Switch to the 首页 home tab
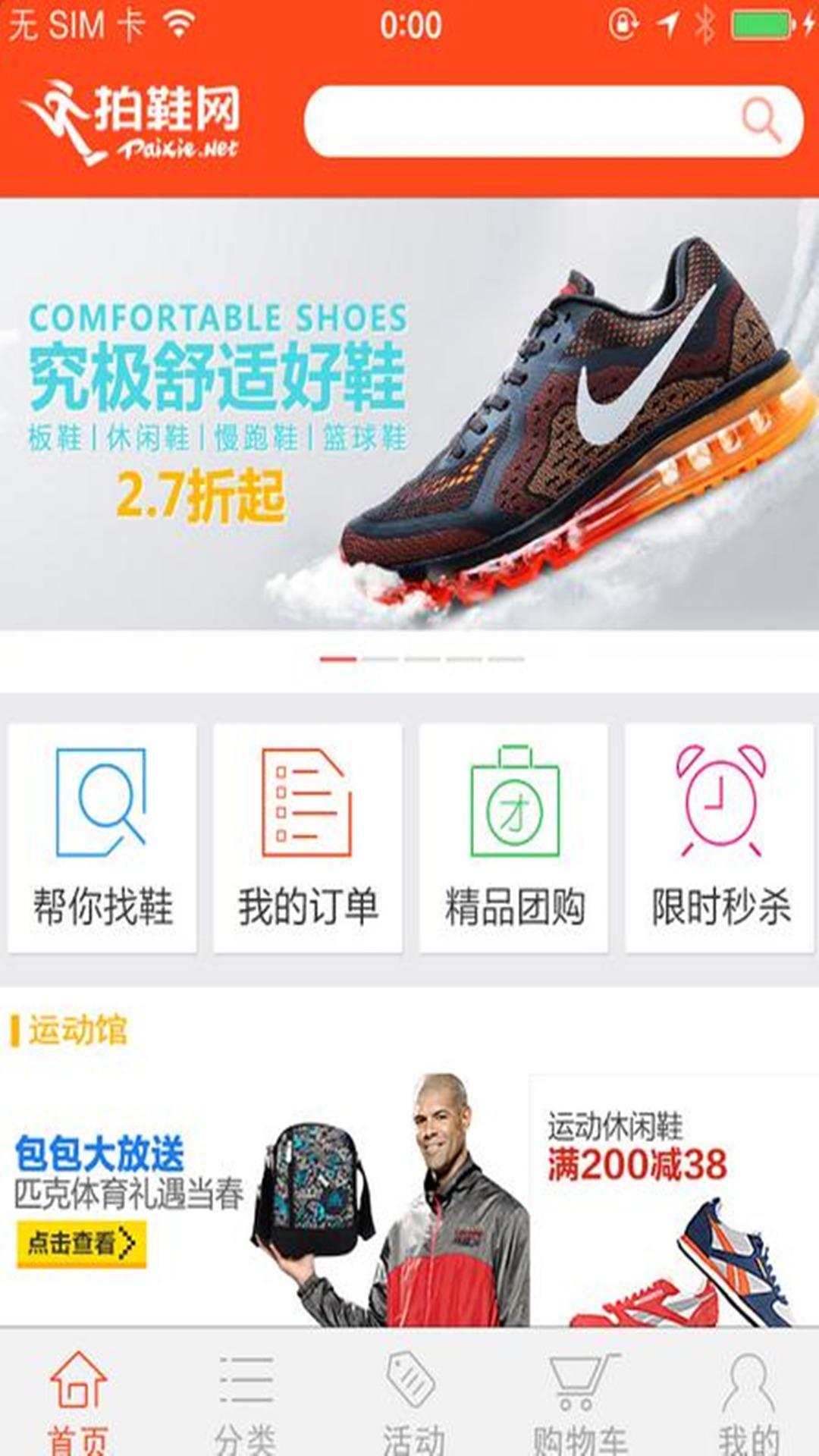This screenshot has width=819, height=1456. tap(78, 1401)
